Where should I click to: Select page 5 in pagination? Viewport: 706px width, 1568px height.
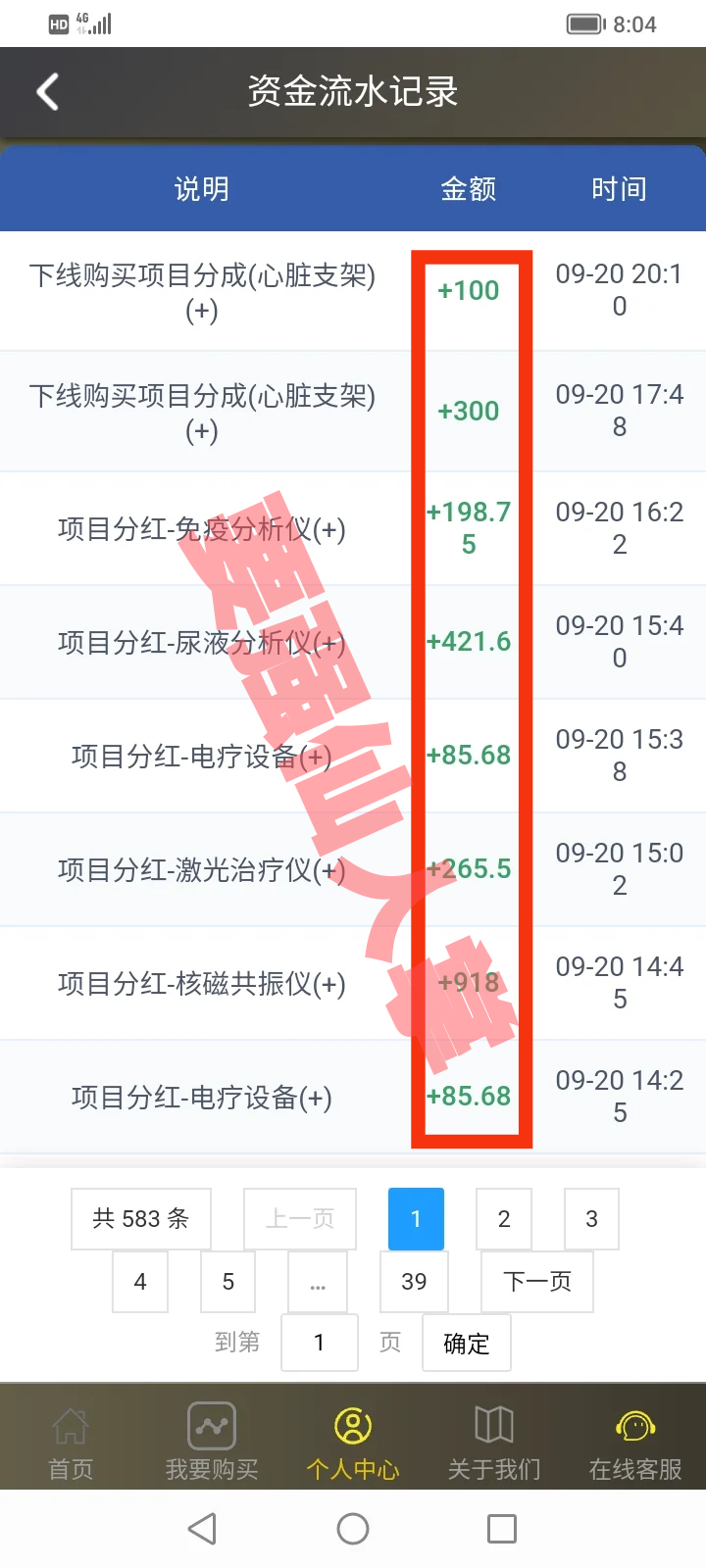tap(227, 1282)
